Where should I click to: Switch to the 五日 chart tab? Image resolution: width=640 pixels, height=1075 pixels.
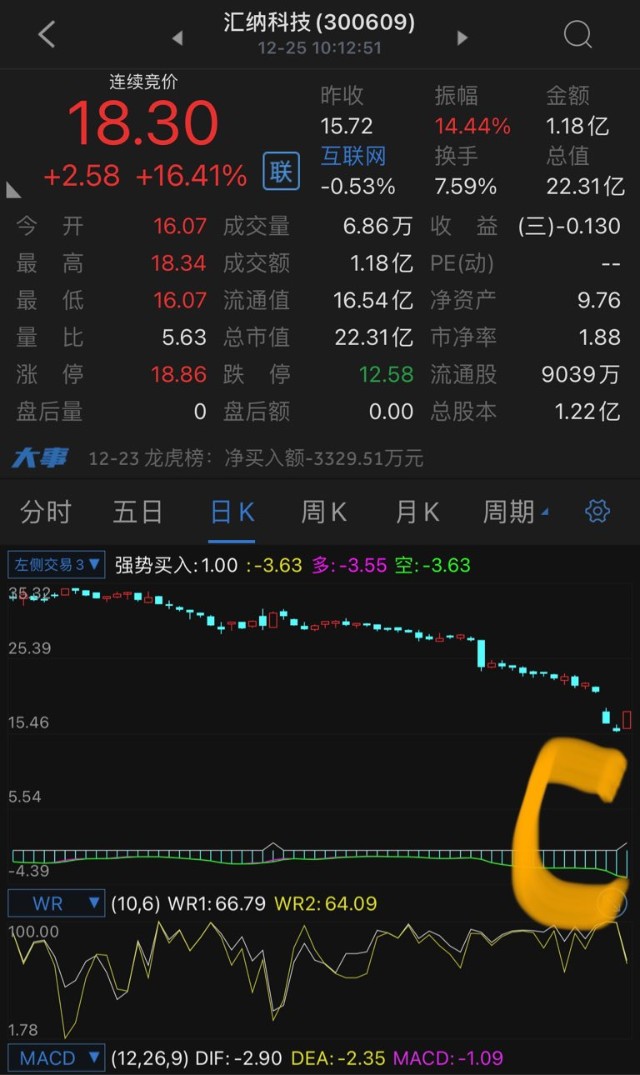pos(137,512)
